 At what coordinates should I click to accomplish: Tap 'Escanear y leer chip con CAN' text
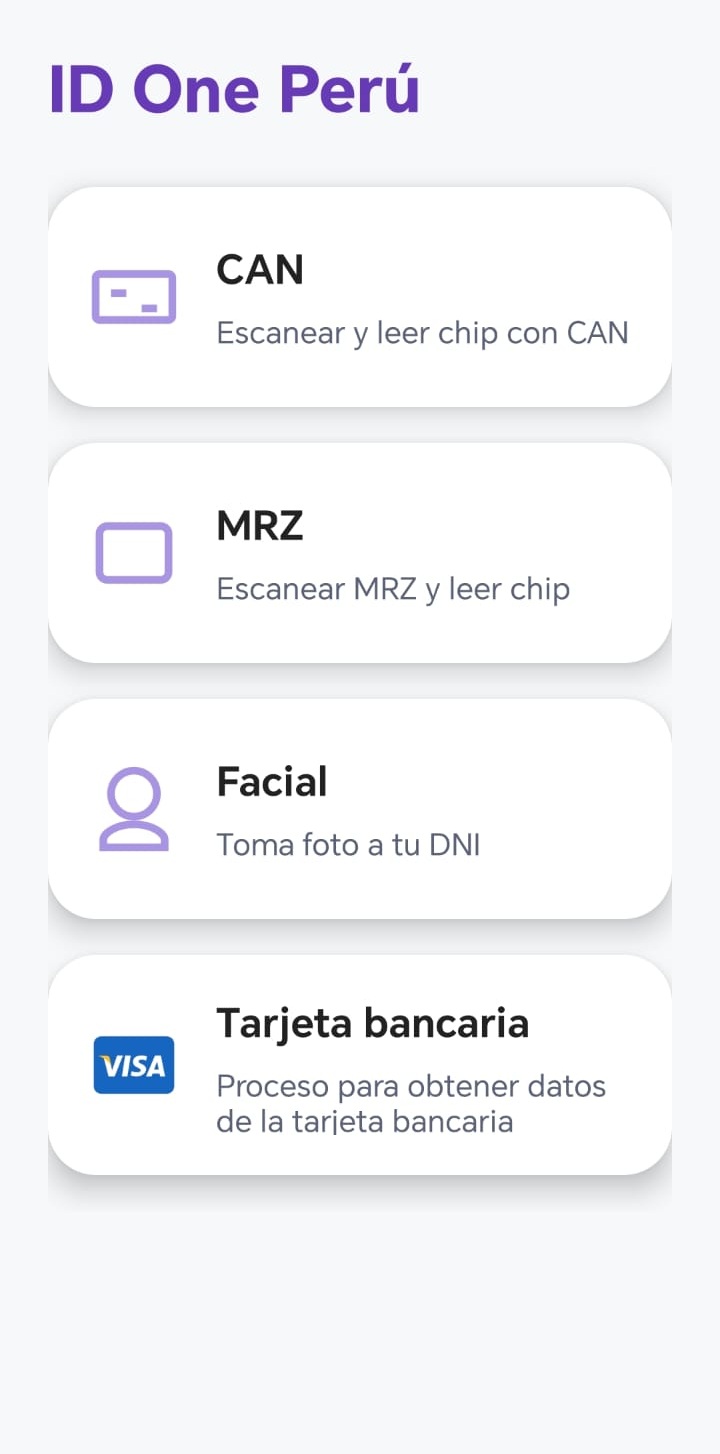tap(421, 332)
